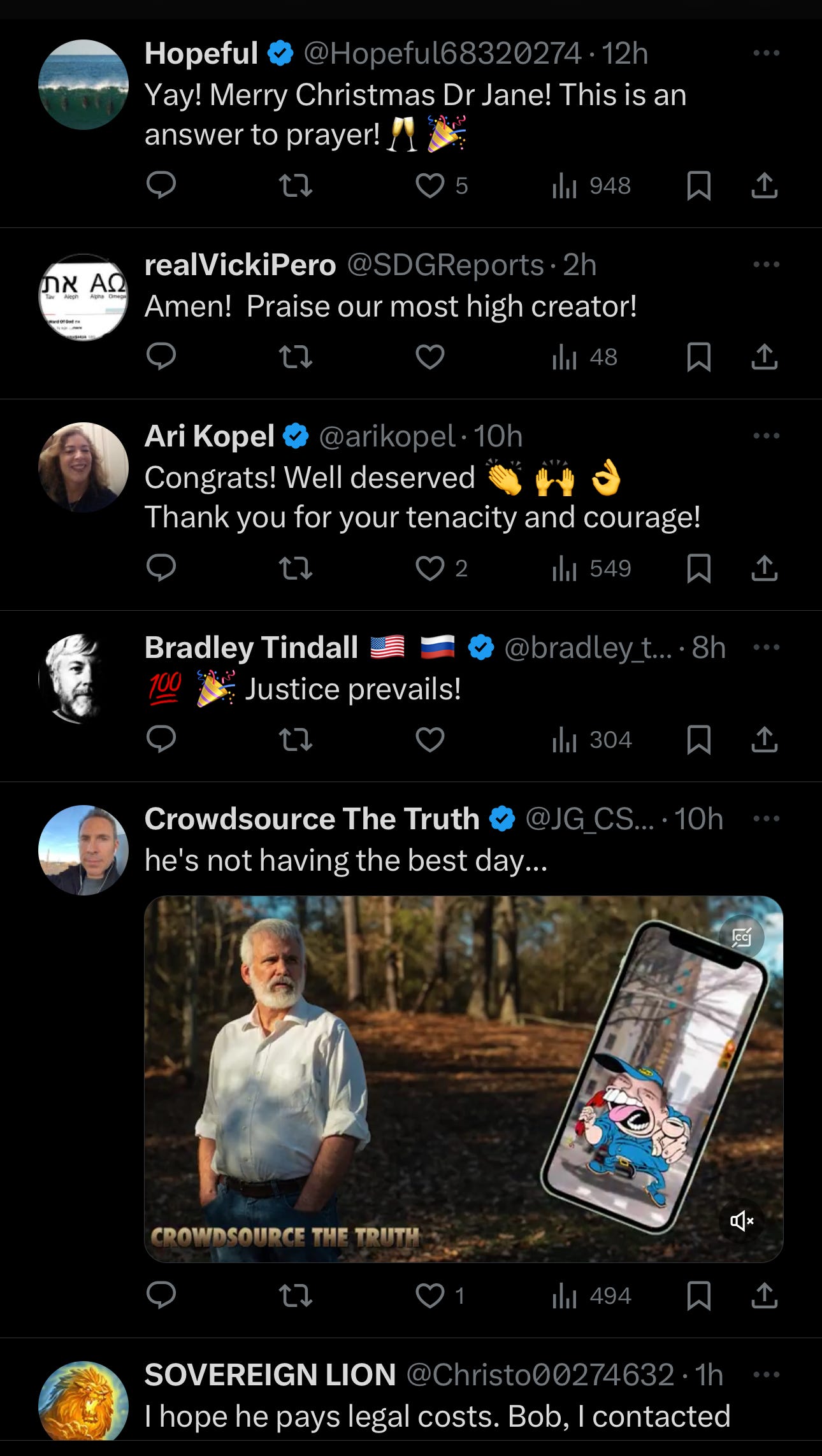This screenshot has width=822, height=1456.
Task: Open overflow menu on Hopeful's tweet
Action: click(766, 54)
